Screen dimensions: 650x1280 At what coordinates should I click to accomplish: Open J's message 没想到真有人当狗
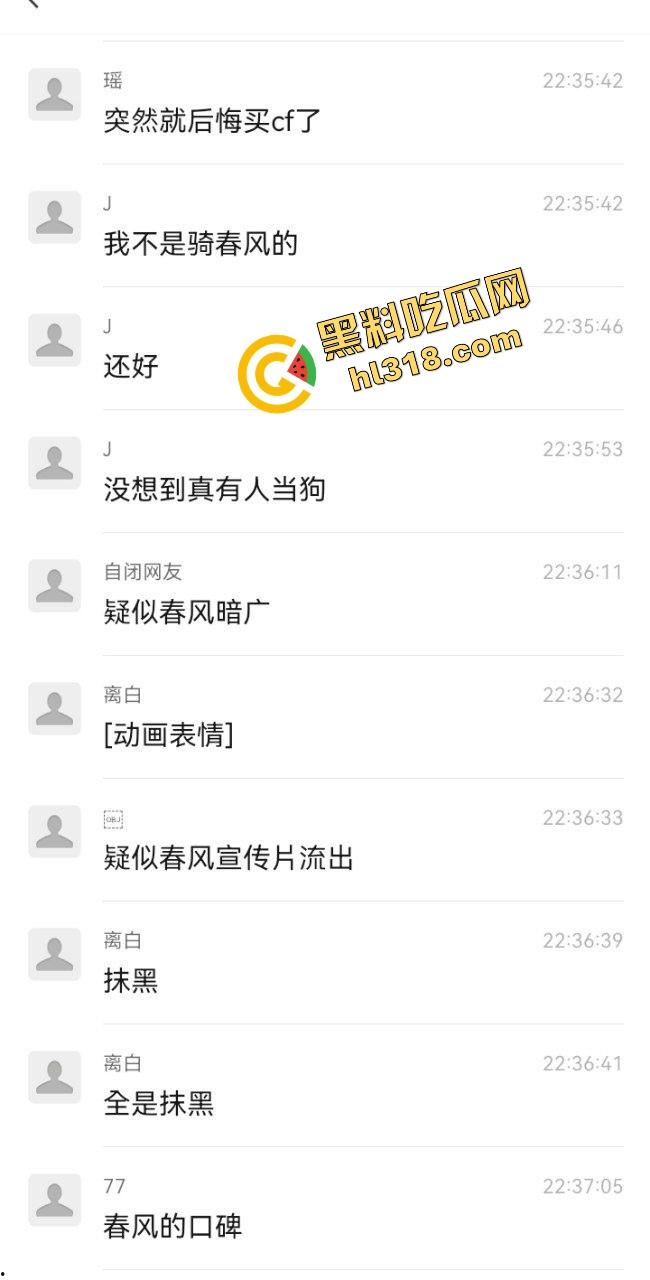[x=214, y=490]
